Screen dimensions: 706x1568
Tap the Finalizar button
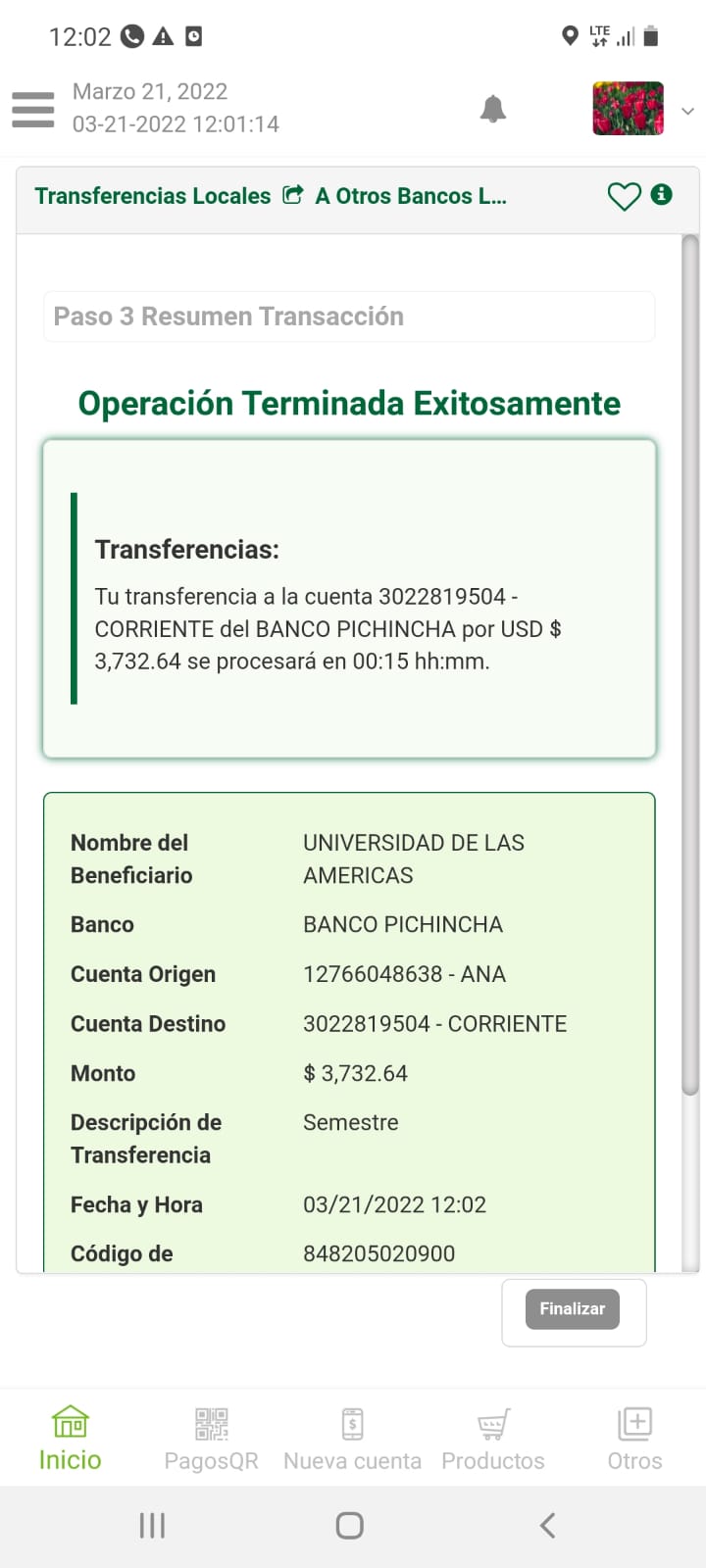pyautogui.click(x=573, y=1309)
